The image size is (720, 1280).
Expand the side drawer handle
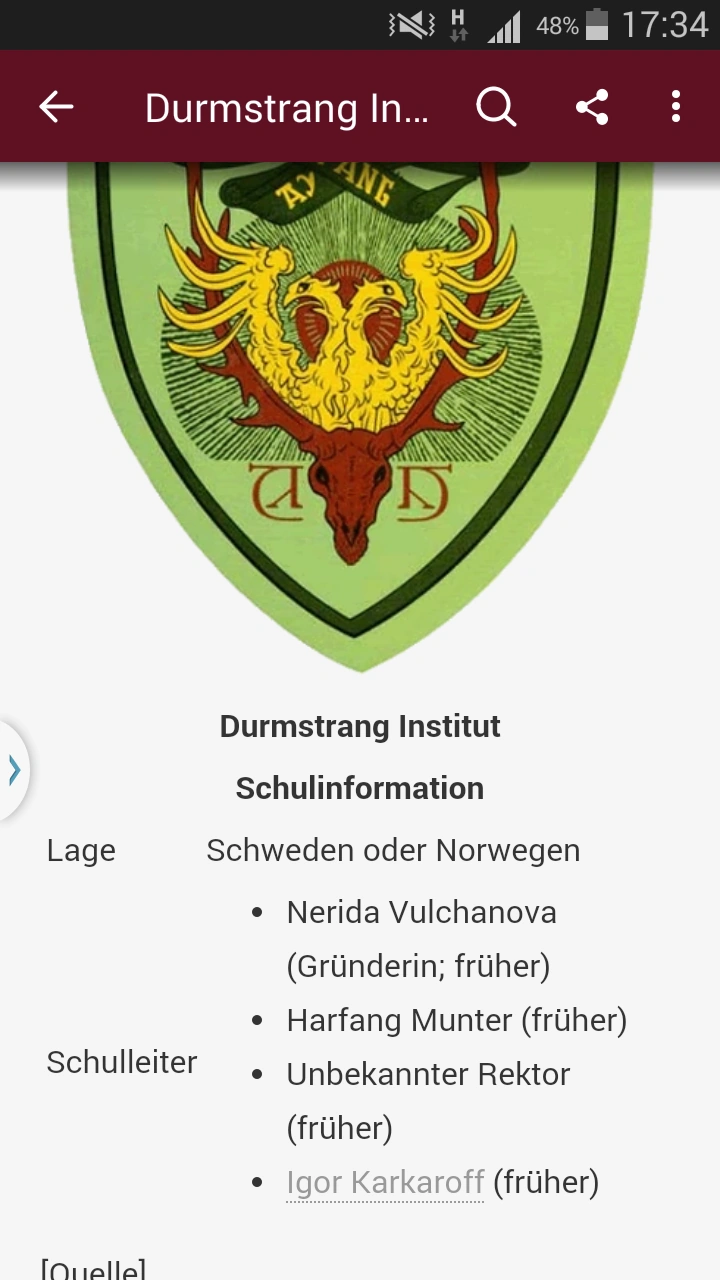pos(14,770)
